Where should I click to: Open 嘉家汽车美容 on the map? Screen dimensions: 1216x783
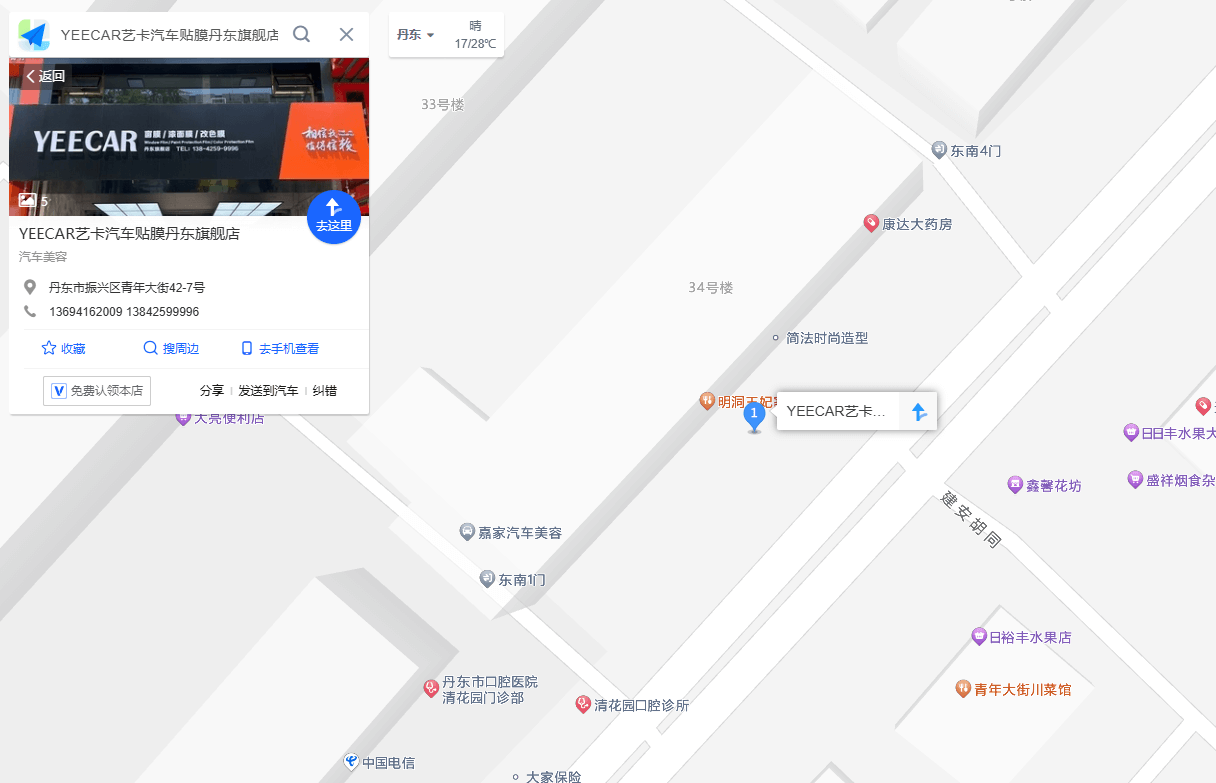point(467,532)
